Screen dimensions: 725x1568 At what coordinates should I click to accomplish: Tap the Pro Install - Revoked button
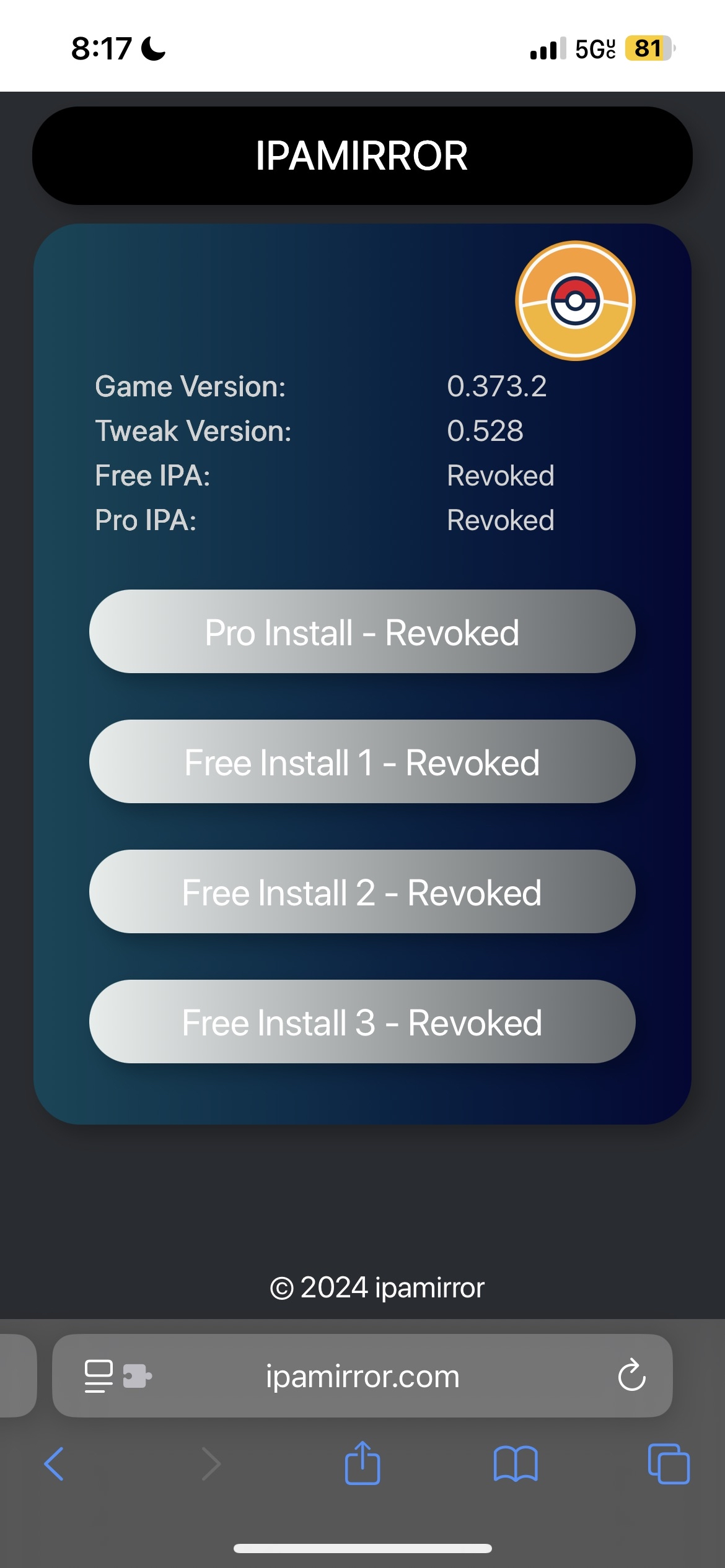pos(362,632)
